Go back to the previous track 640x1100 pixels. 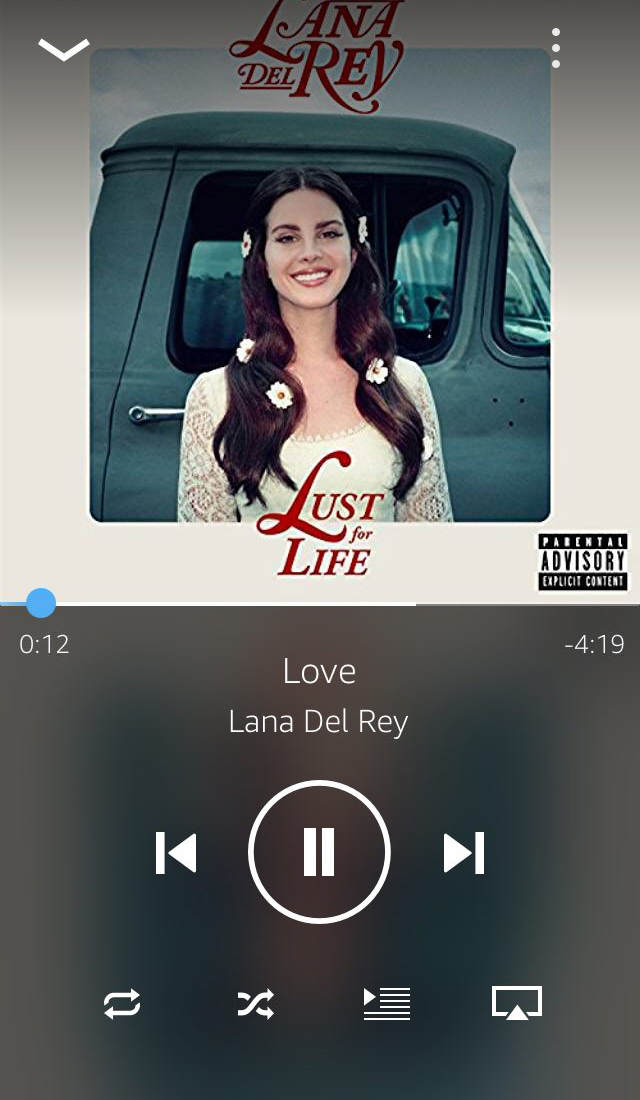point(175,852)
